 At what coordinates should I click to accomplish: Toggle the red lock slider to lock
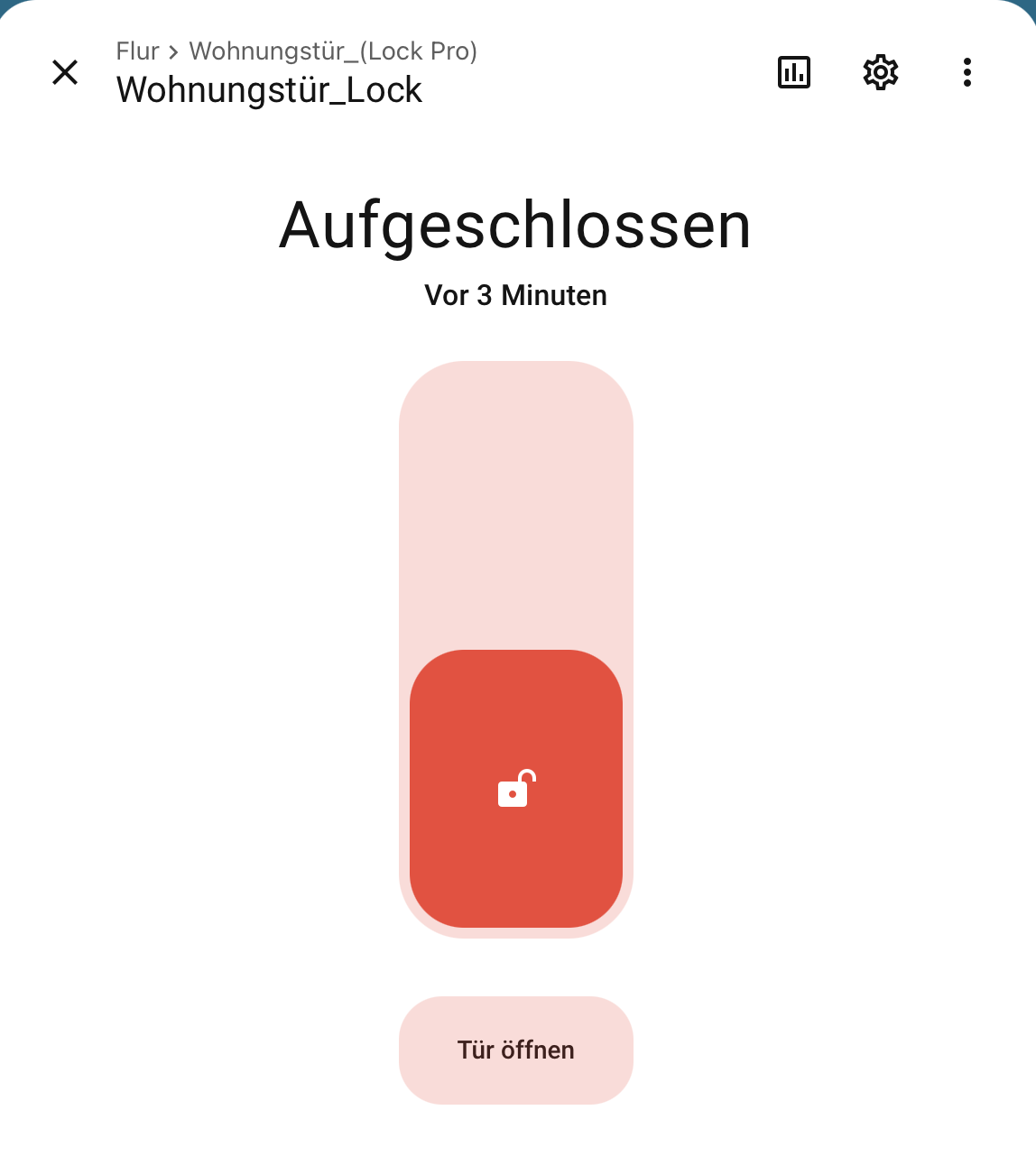[x=516, y=788]
